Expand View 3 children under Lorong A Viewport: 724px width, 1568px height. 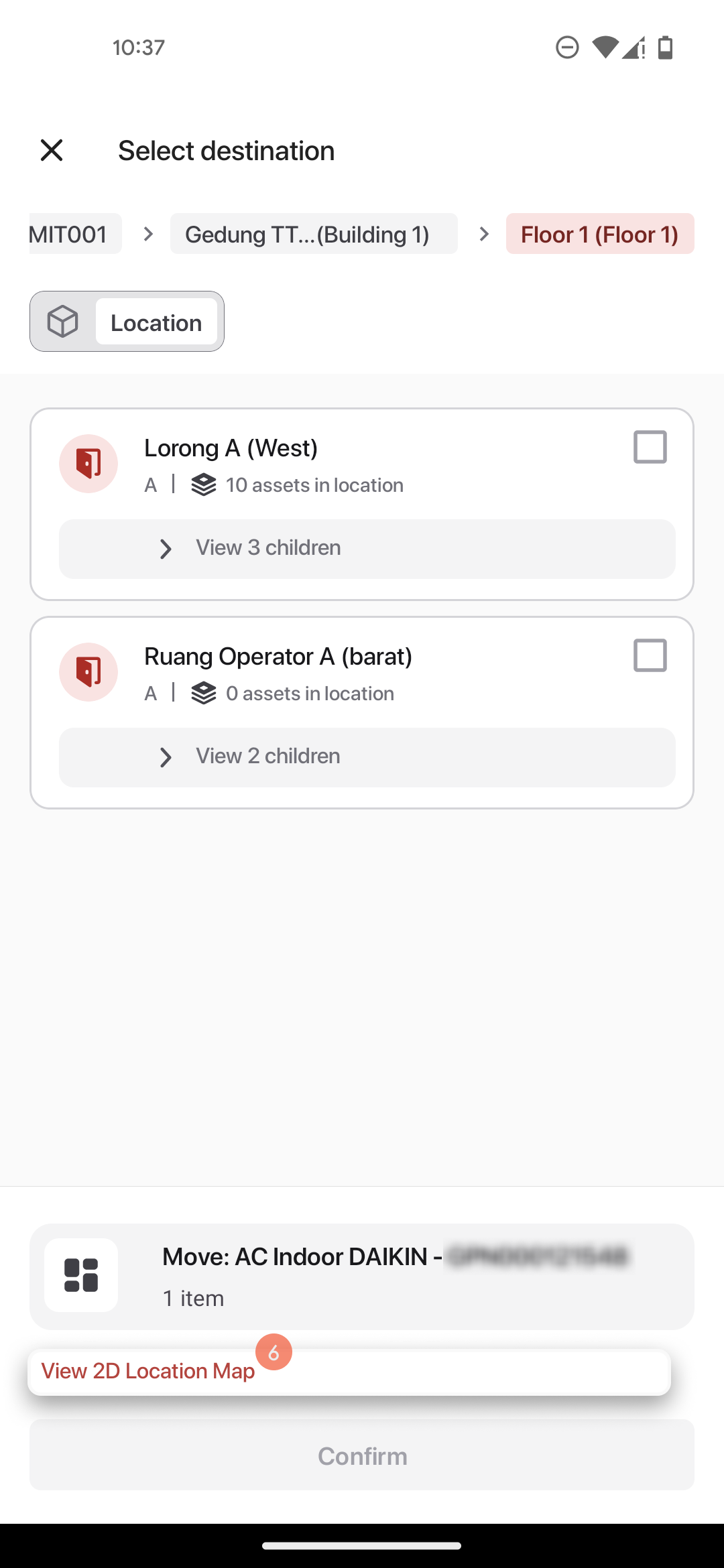tap(367, 549)
